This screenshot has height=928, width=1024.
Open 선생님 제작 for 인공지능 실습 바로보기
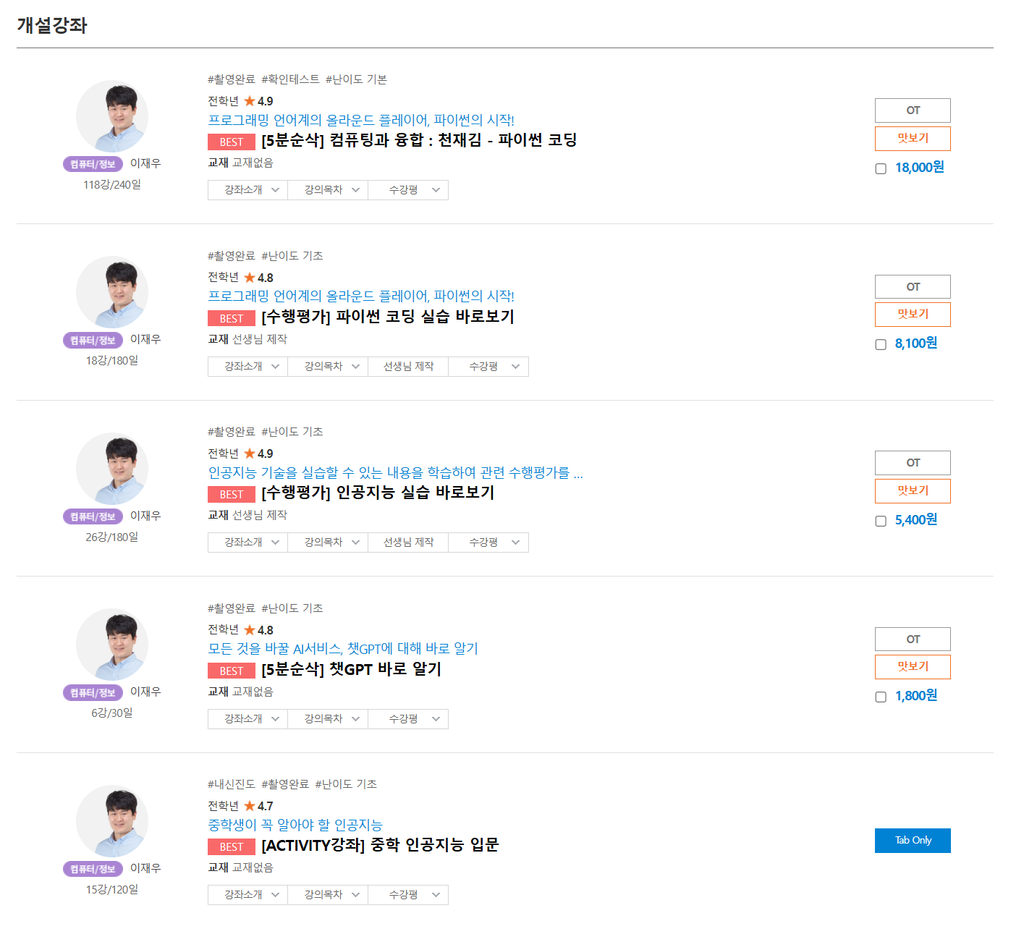(408, 542)
